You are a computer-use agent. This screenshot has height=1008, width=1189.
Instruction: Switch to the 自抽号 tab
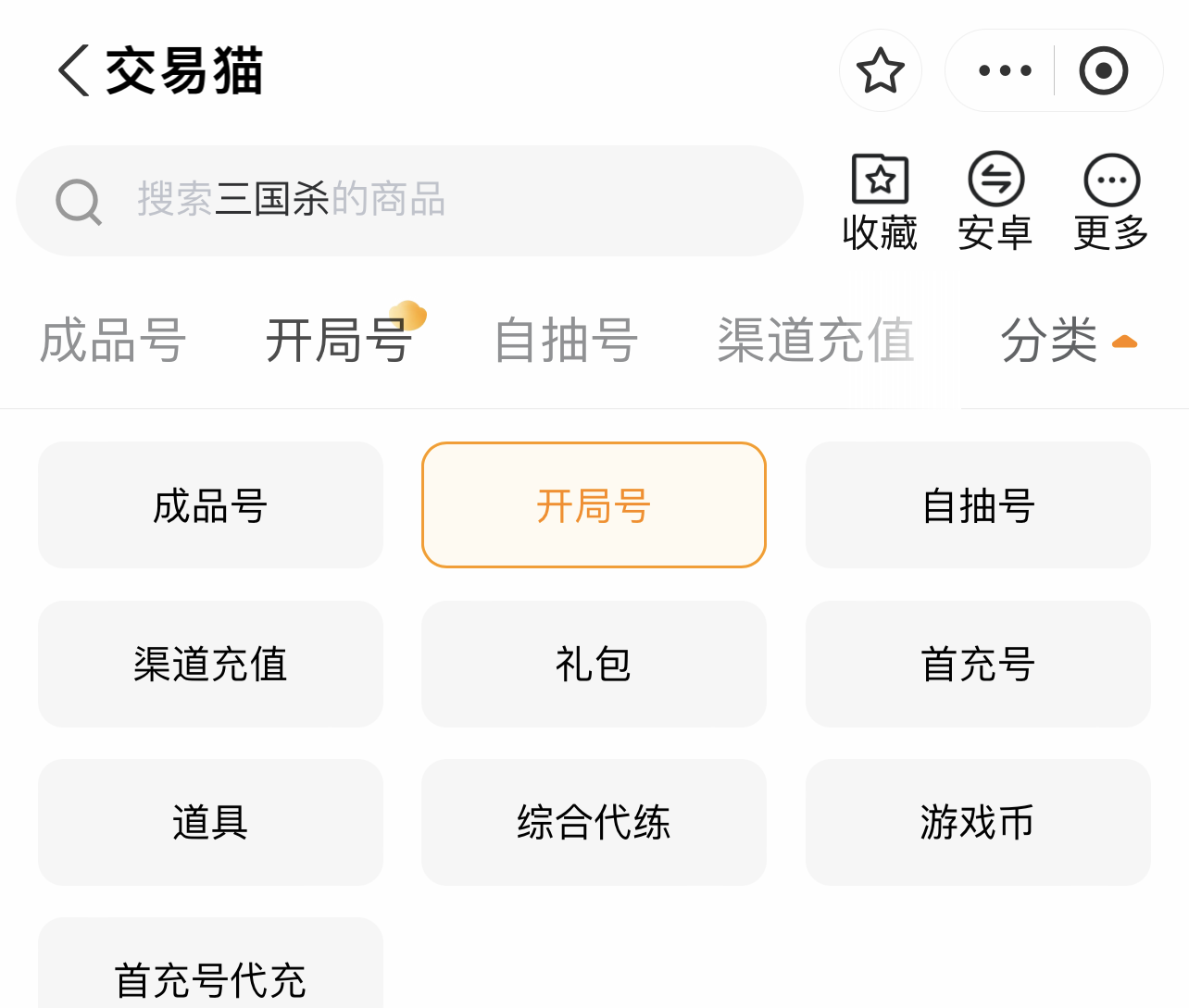click(x=565, y=341)
